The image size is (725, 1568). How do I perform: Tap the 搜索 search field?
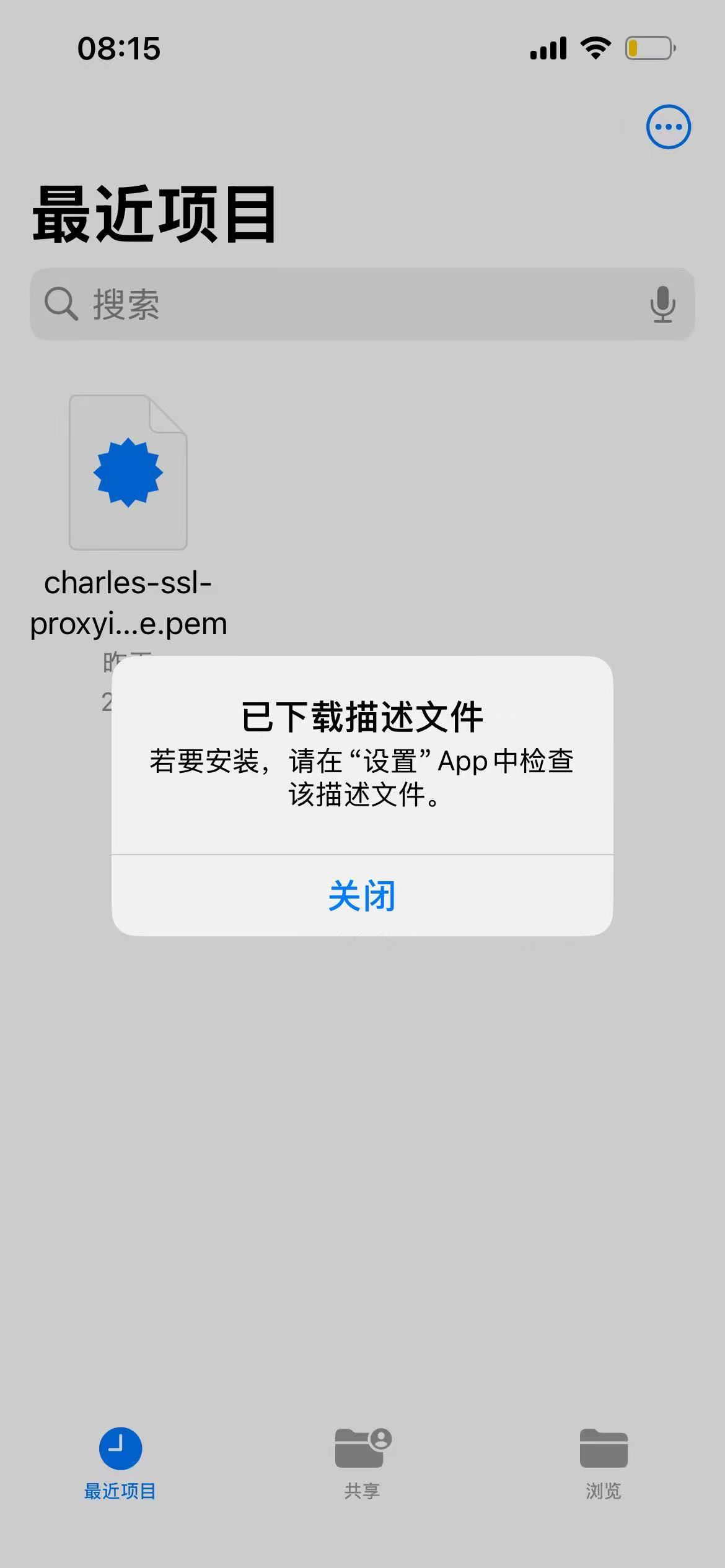pos(248,305)
